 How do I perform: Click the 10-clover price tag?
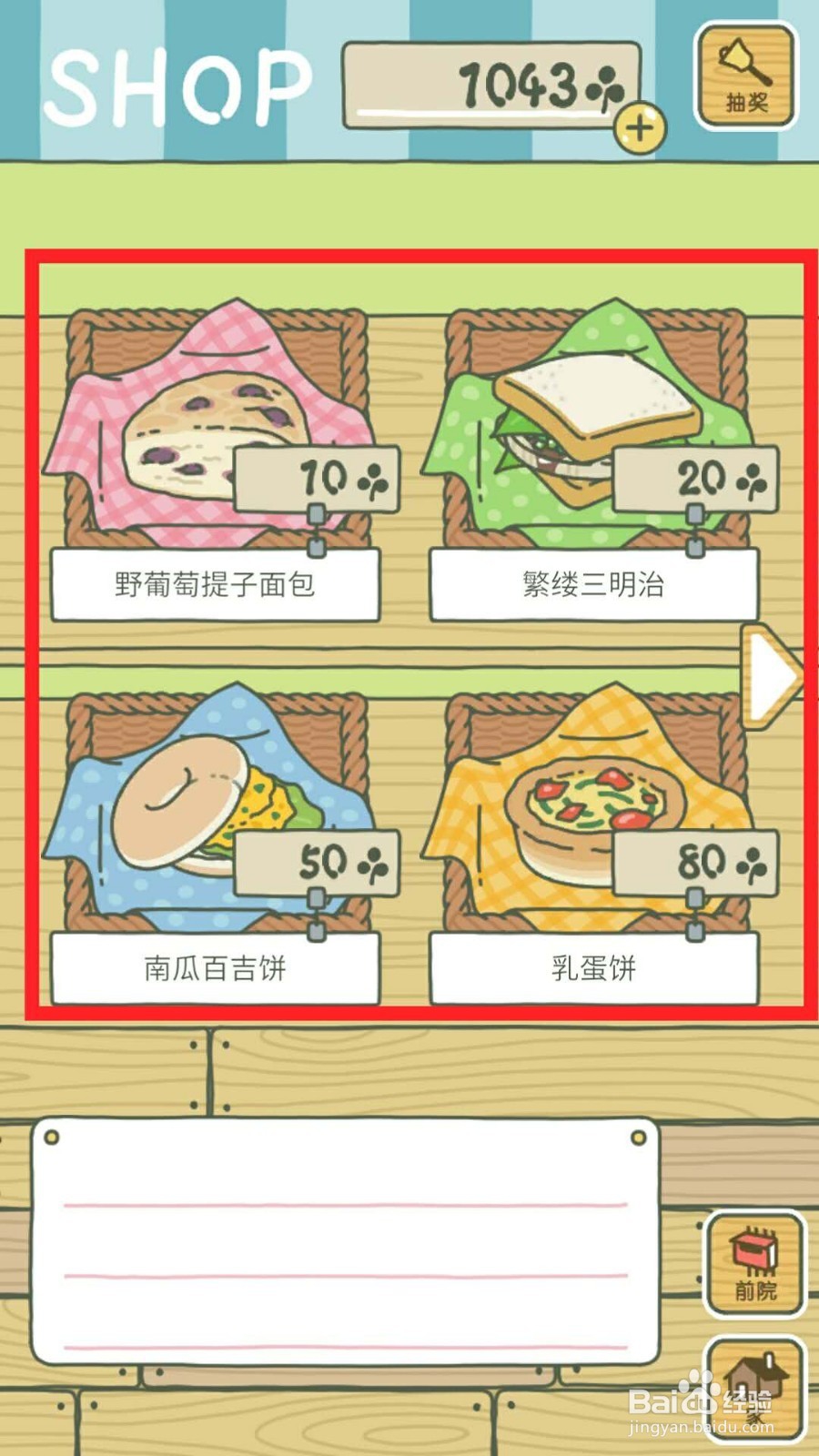pyautogui.click(x=317, y=478)
